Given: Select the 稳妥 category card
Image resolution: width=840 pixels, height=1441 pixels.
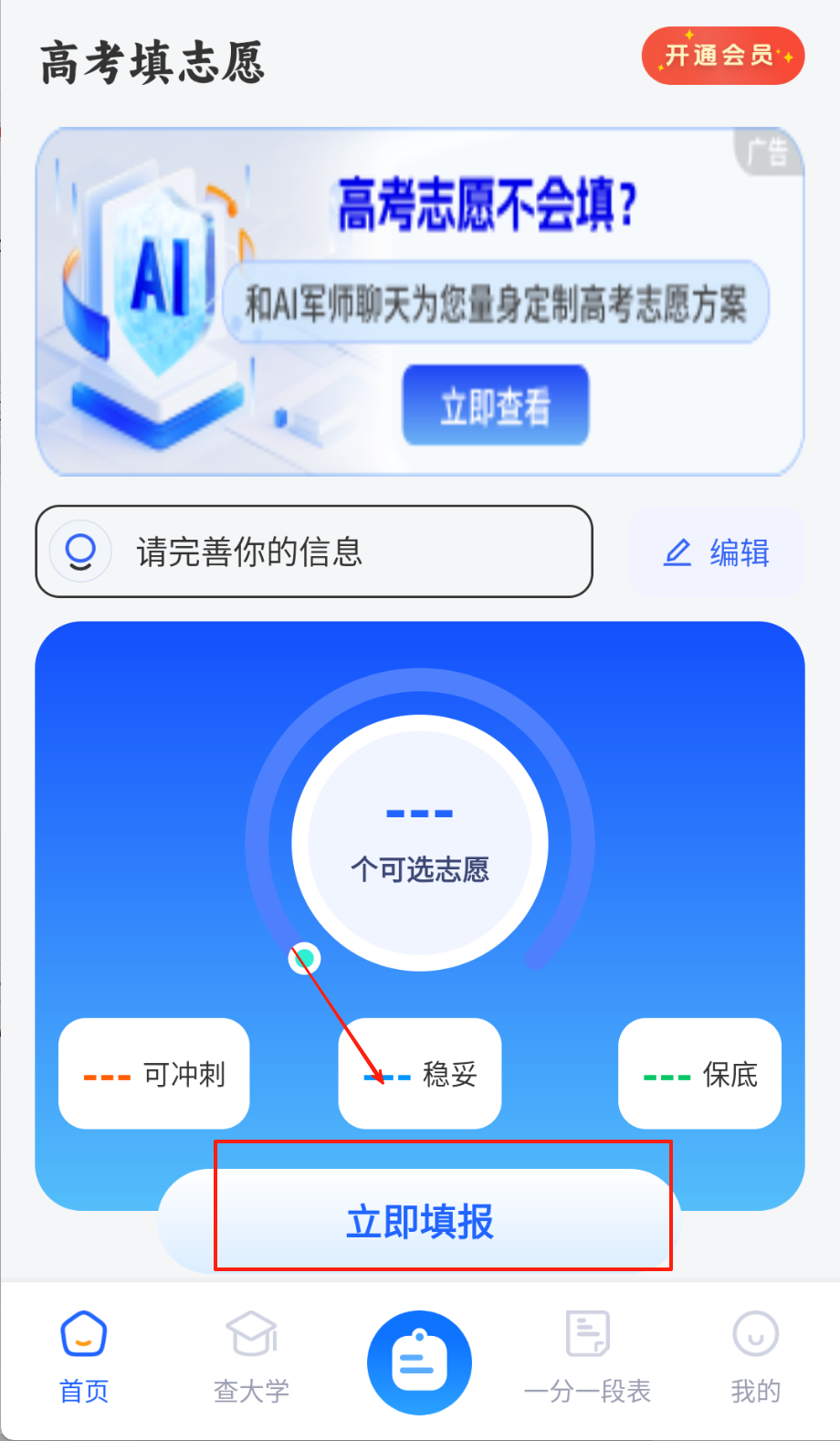Looking at the screenshot, I should 420,1074.
